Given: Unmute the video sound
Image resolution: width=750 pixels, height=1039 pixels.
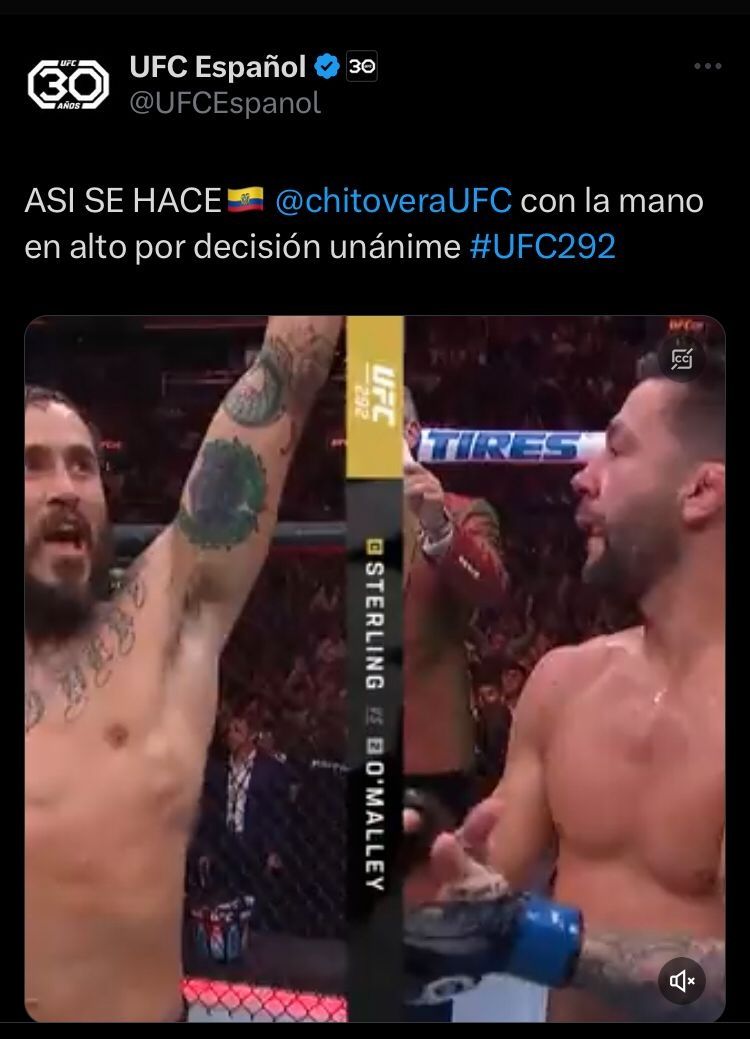Looking at the screenshot, I should click(x=682, y=981).
